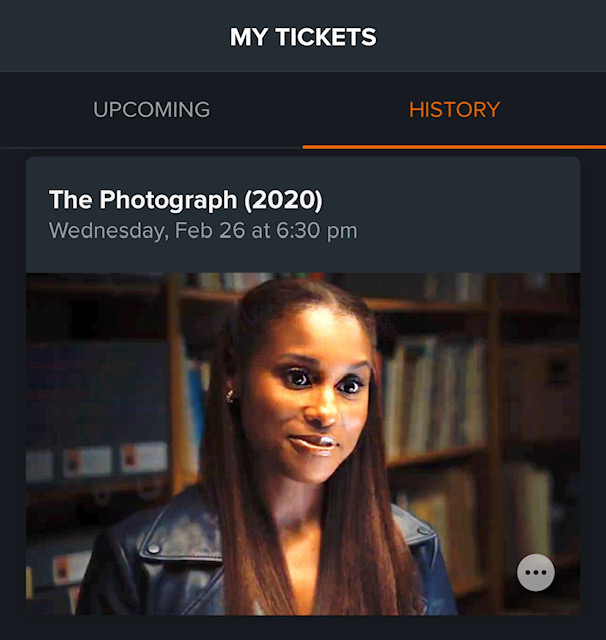
Task: Select the History tab
Action: click(454, 110)
